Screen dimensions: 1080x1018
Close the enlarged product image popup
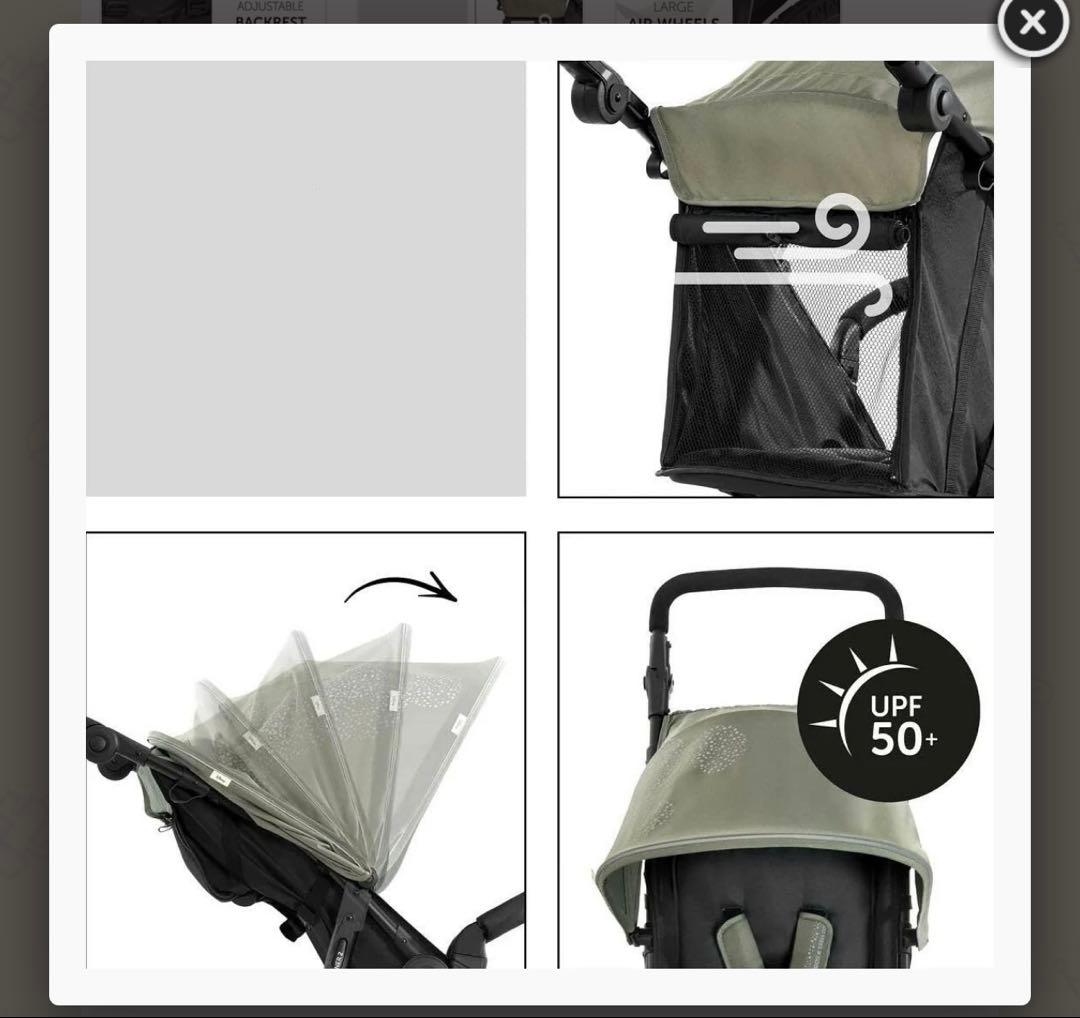tap(1033, 23)
